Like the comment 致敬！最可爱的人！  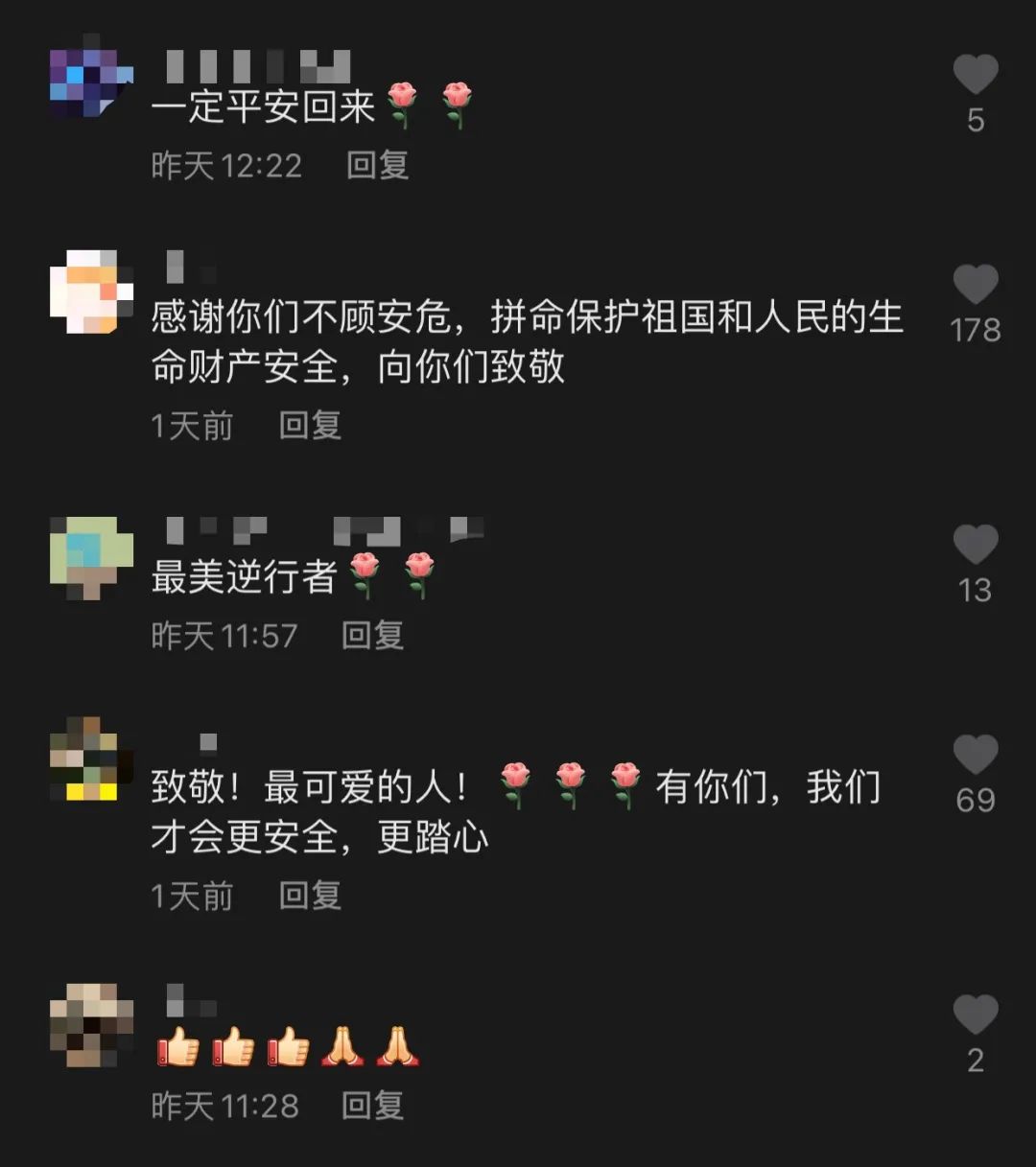click(x=975, y=756)
